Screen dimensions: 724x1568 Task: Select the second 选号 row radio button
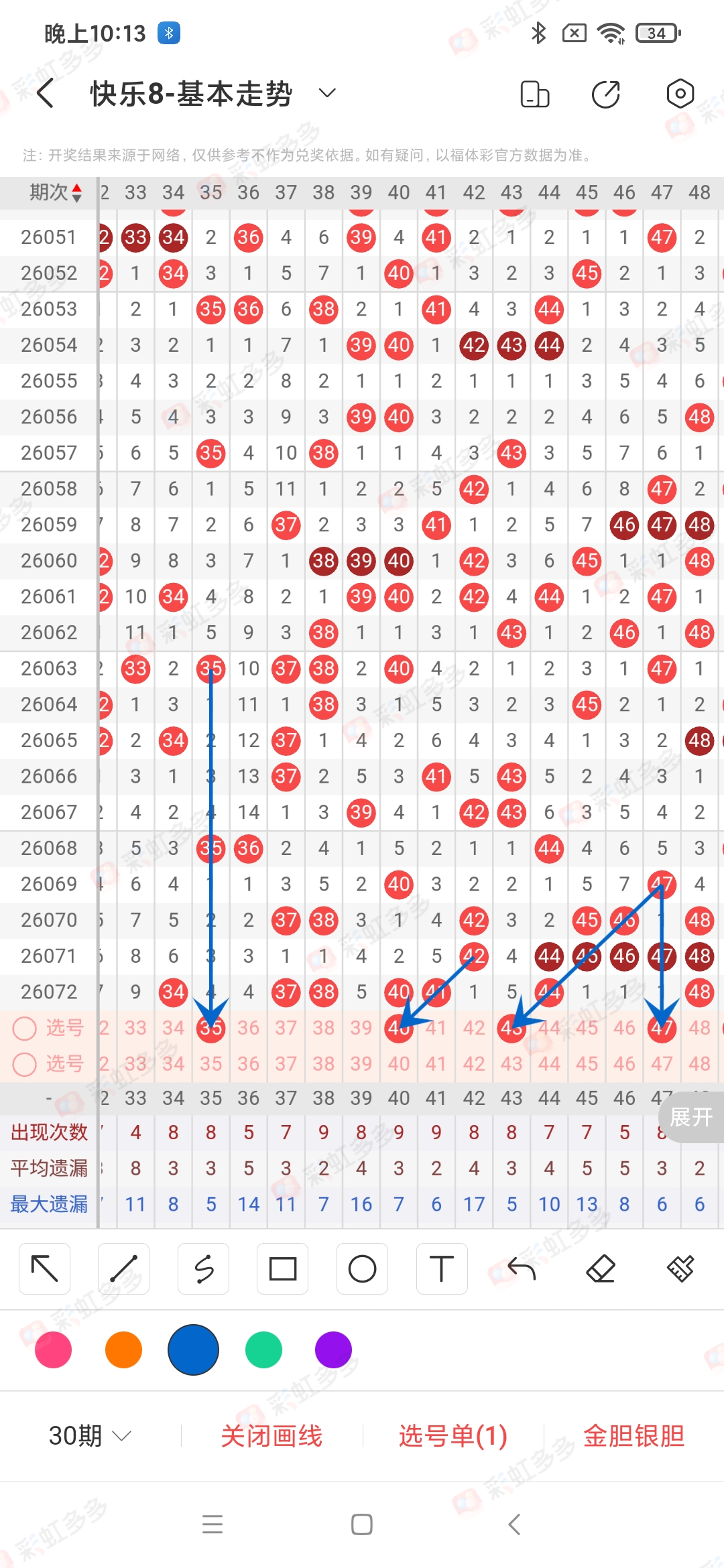(25, 1064)
